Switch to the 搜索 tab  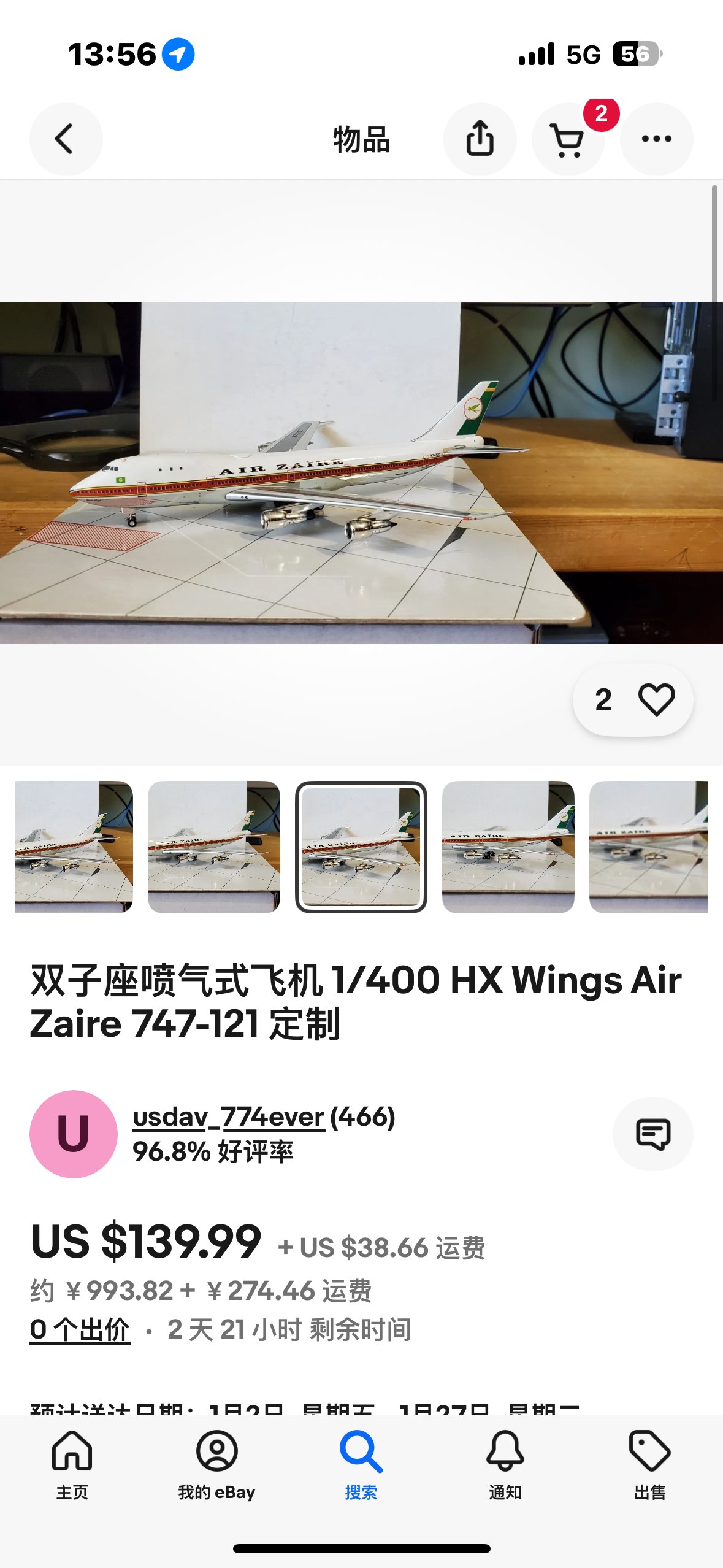[x=361, y=1464]
